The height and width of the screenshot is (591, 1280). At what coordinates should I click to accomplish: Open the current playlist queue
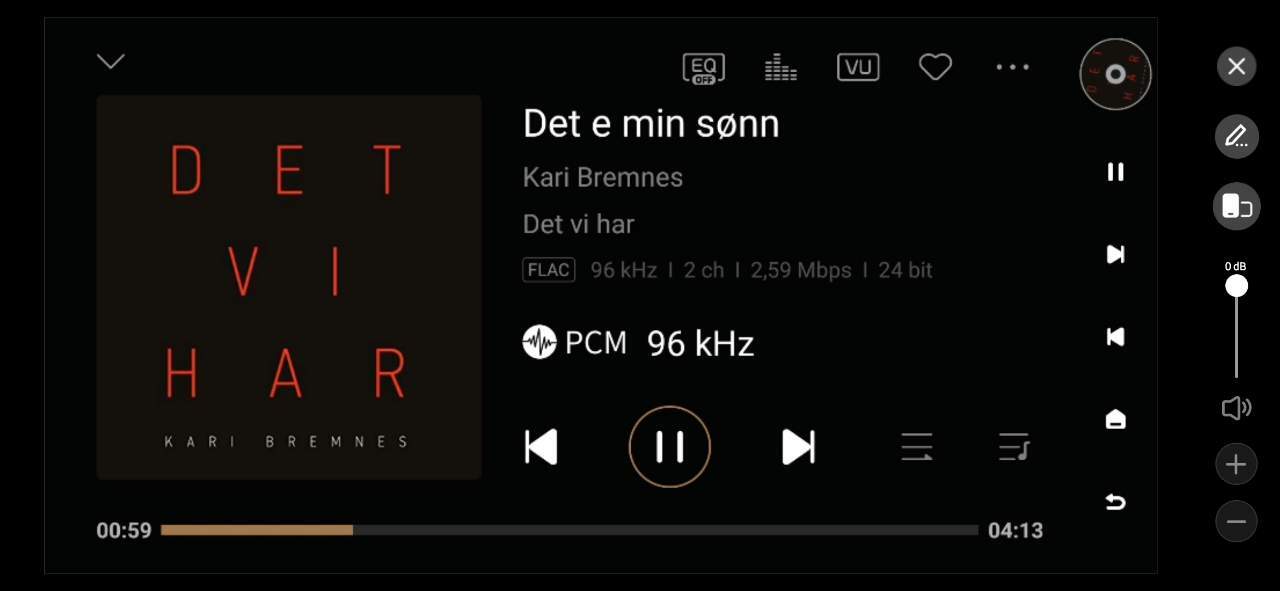click(x=1014, y=447)
